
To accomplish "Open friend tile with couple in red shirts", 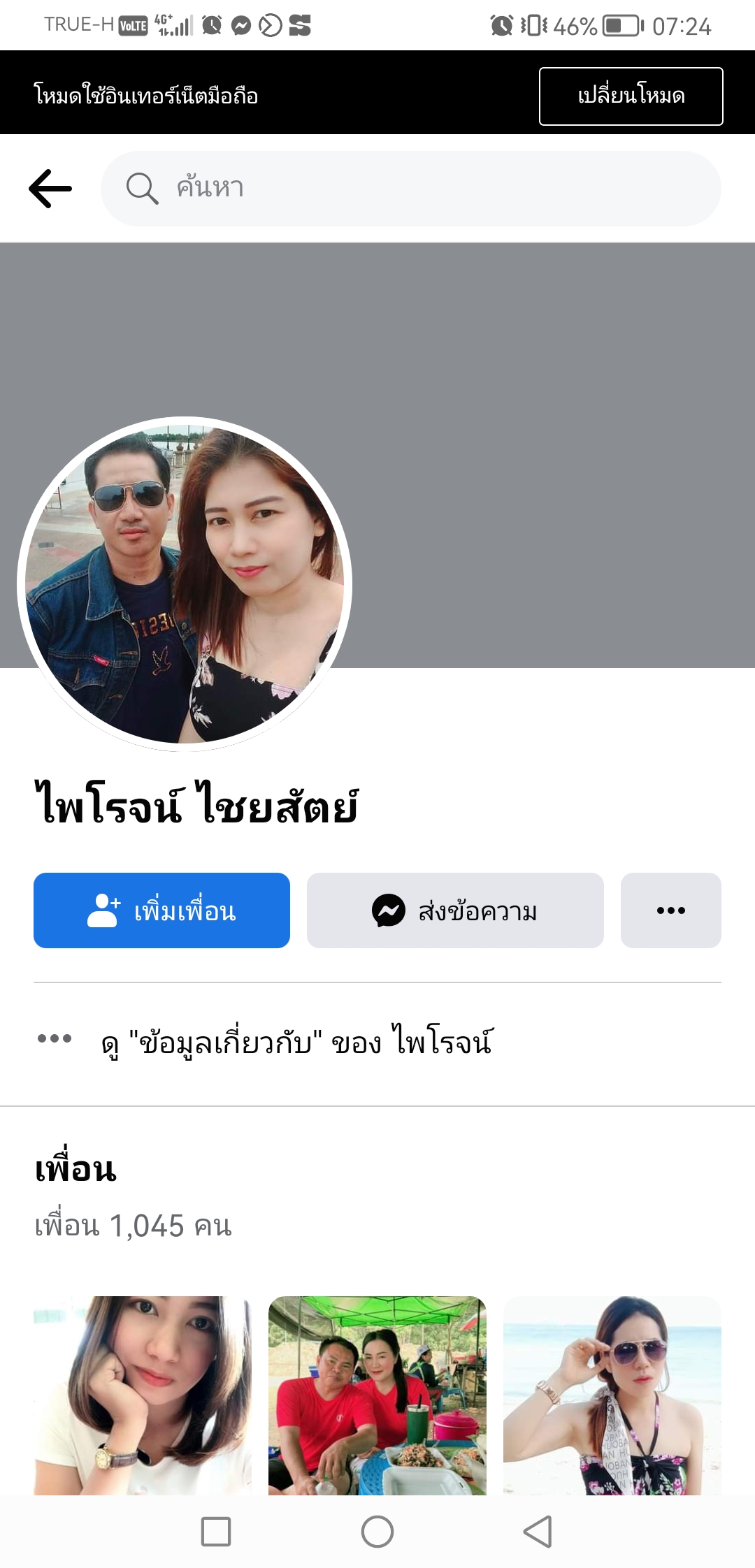I will tap(377, 1395).
